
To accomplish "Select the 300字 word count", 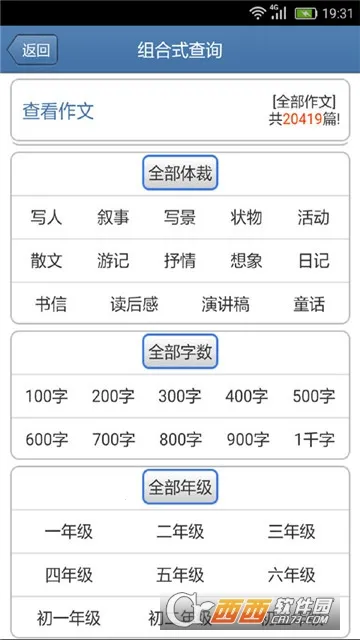I will (x=180, y=396).
